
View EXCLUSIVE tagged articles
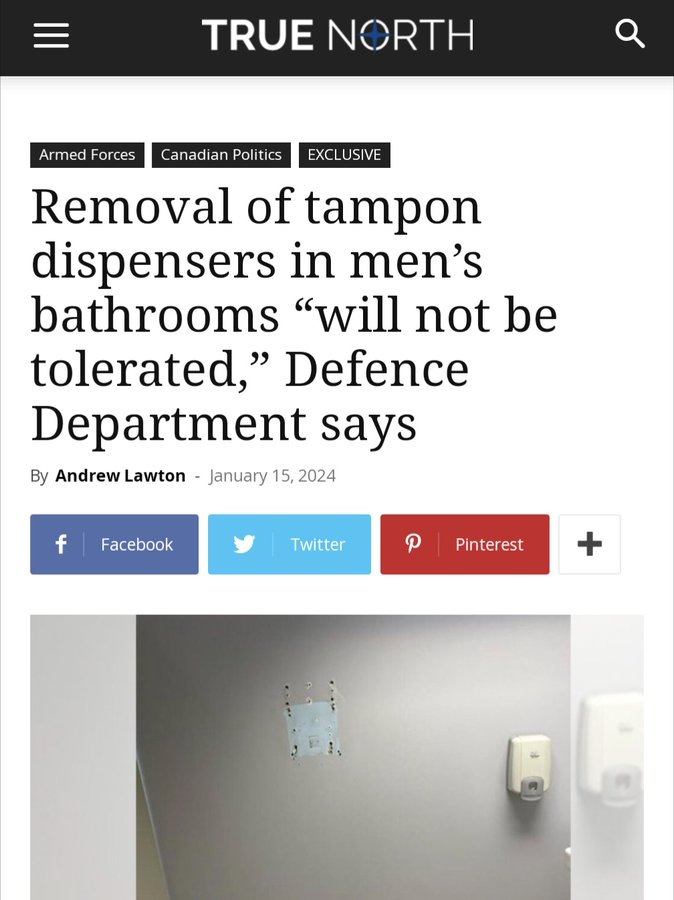tap(344, 155)
